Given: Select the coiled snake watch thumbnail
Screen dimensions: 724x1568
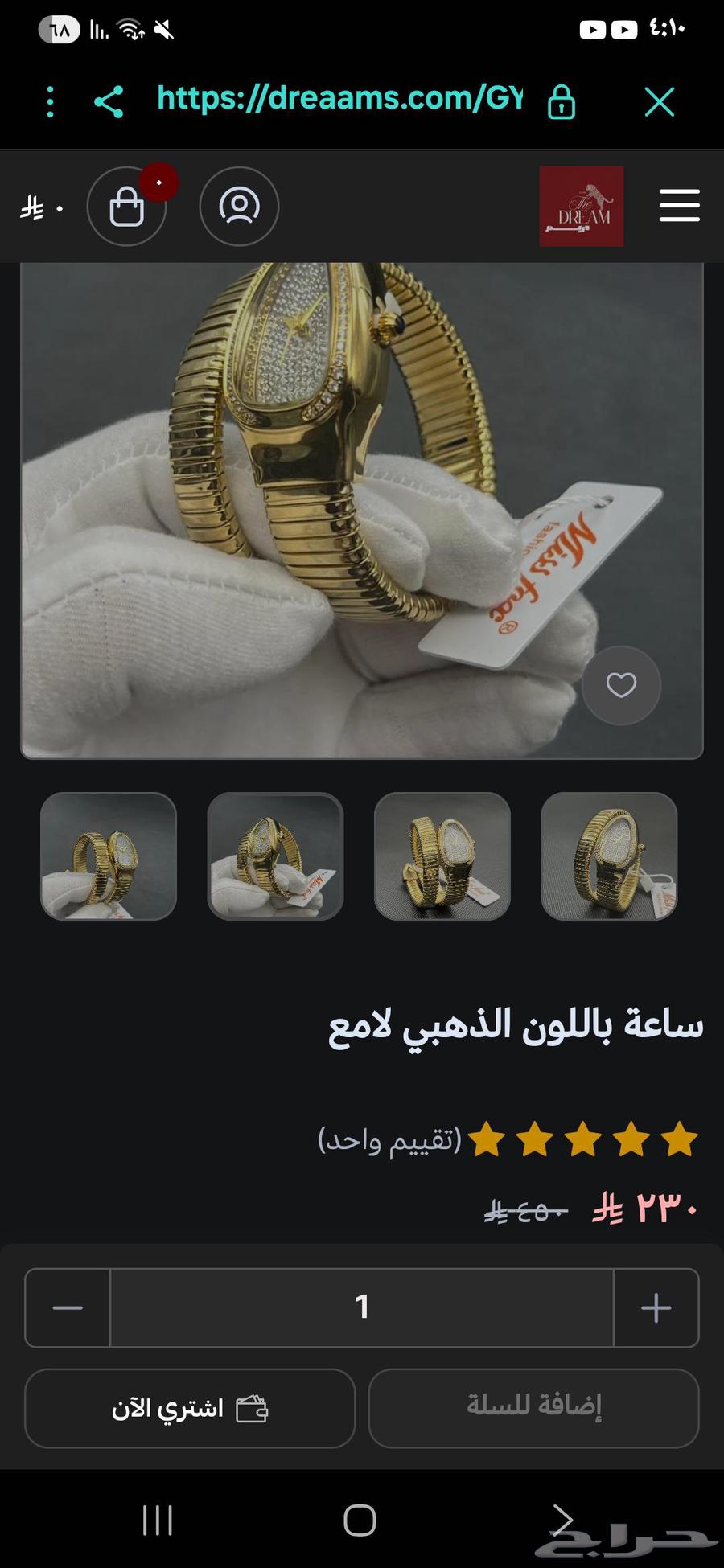Looking at the screenshot, I should 442,856.
